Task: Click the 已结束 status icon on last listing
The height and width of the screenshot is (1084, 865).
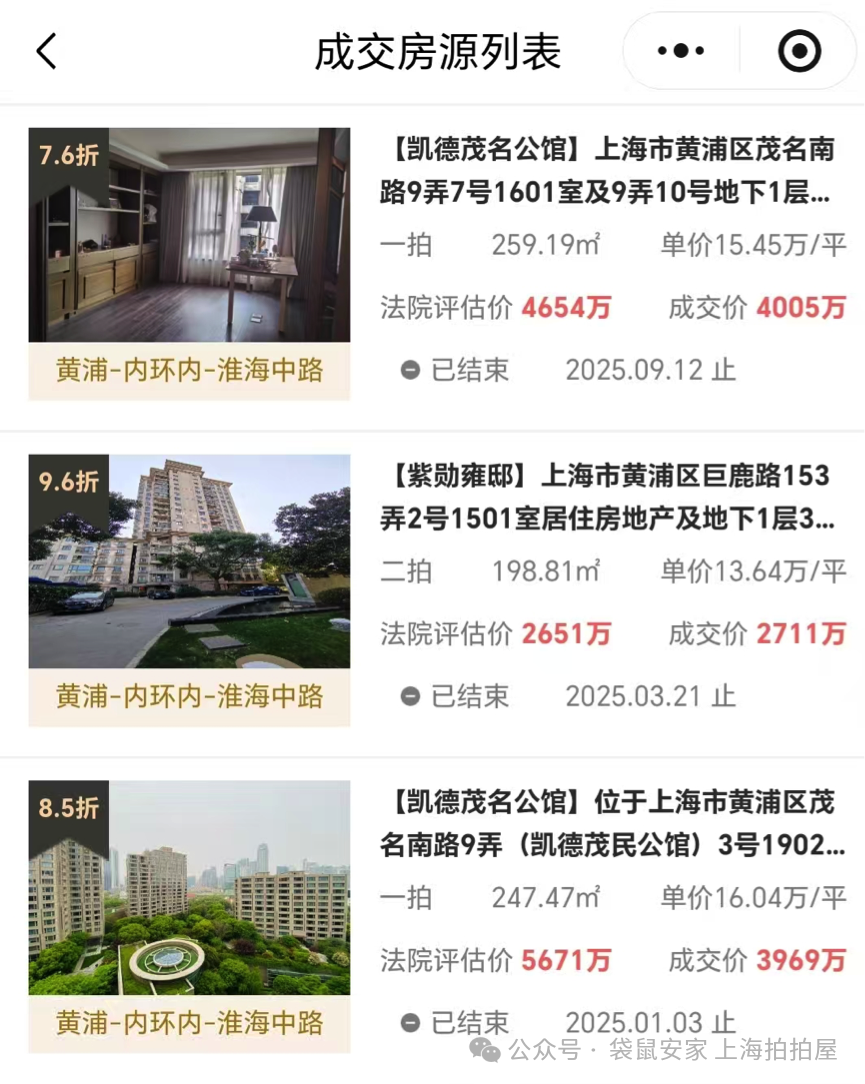Action: [x=409, y=1024]
